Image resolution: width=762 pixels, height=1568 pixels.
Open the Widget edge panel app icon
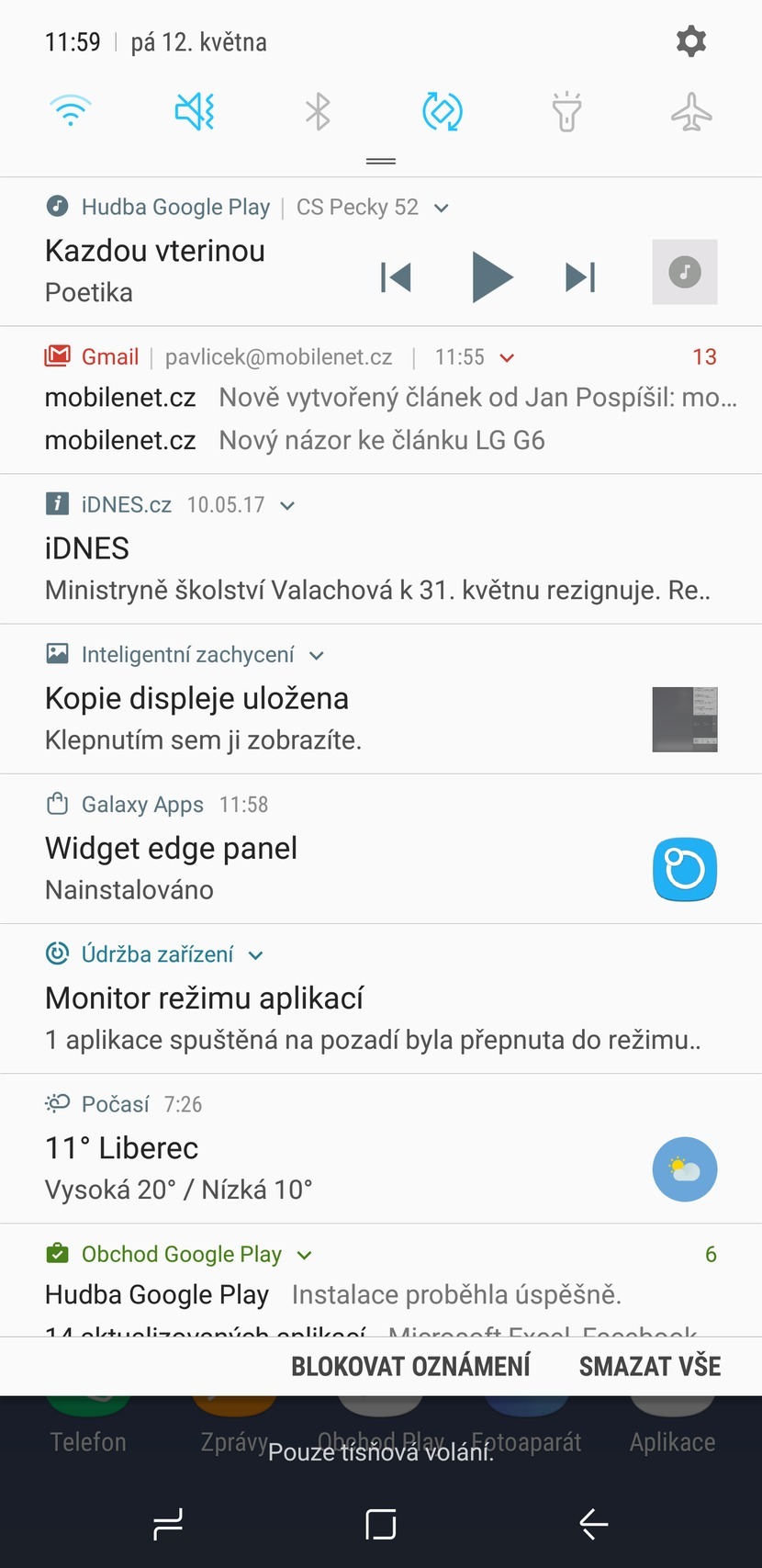[684, 869]
